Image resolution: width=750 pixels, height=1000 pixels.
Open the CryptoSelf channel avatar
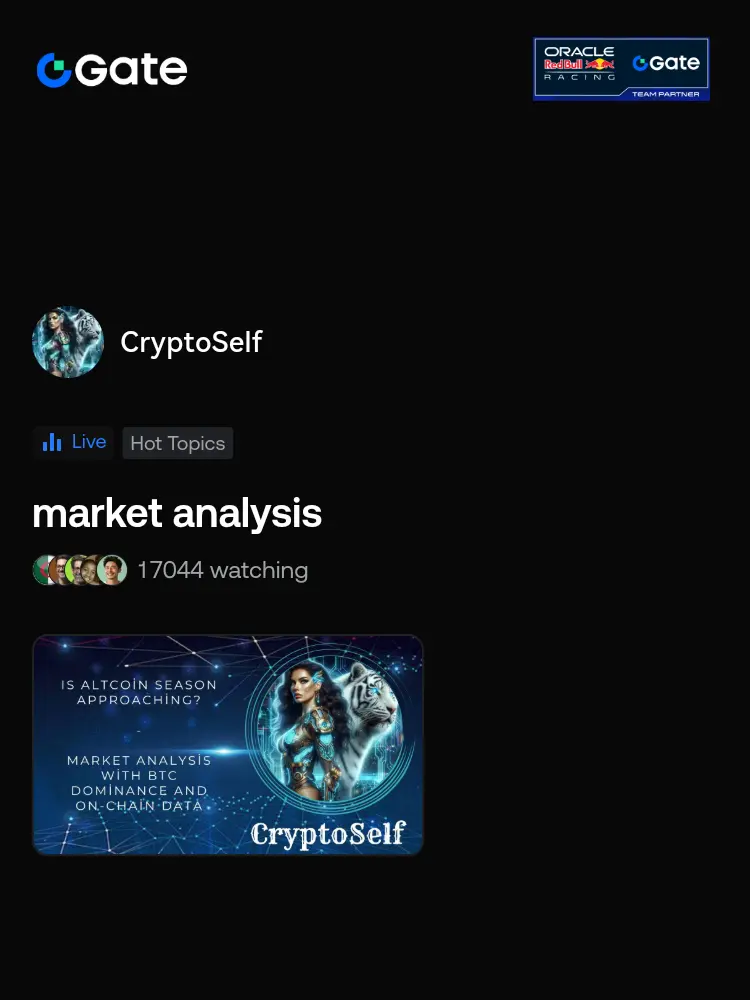[x=68, y=342]
